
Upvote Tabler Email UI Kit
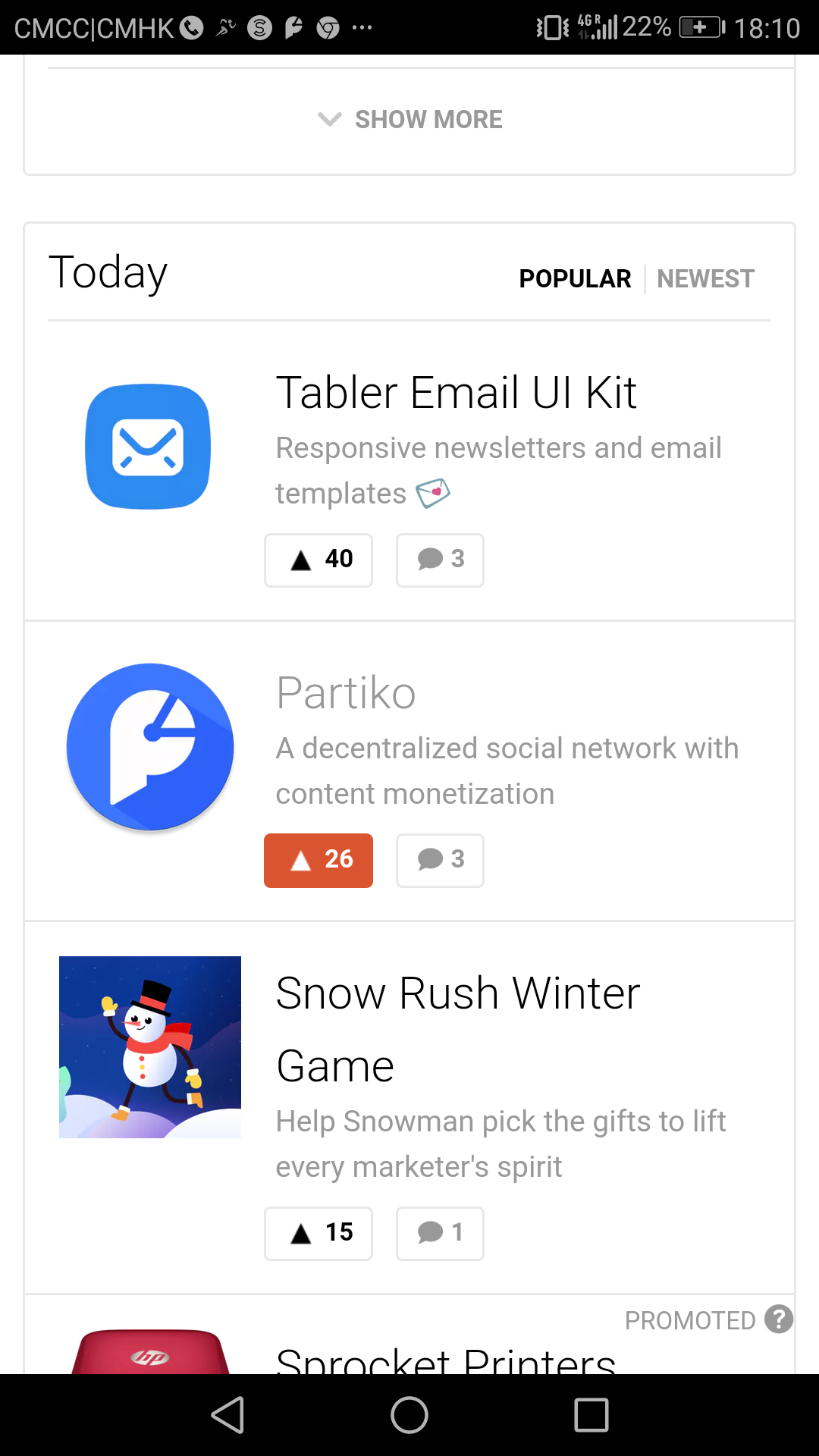(x=318, y=560)
